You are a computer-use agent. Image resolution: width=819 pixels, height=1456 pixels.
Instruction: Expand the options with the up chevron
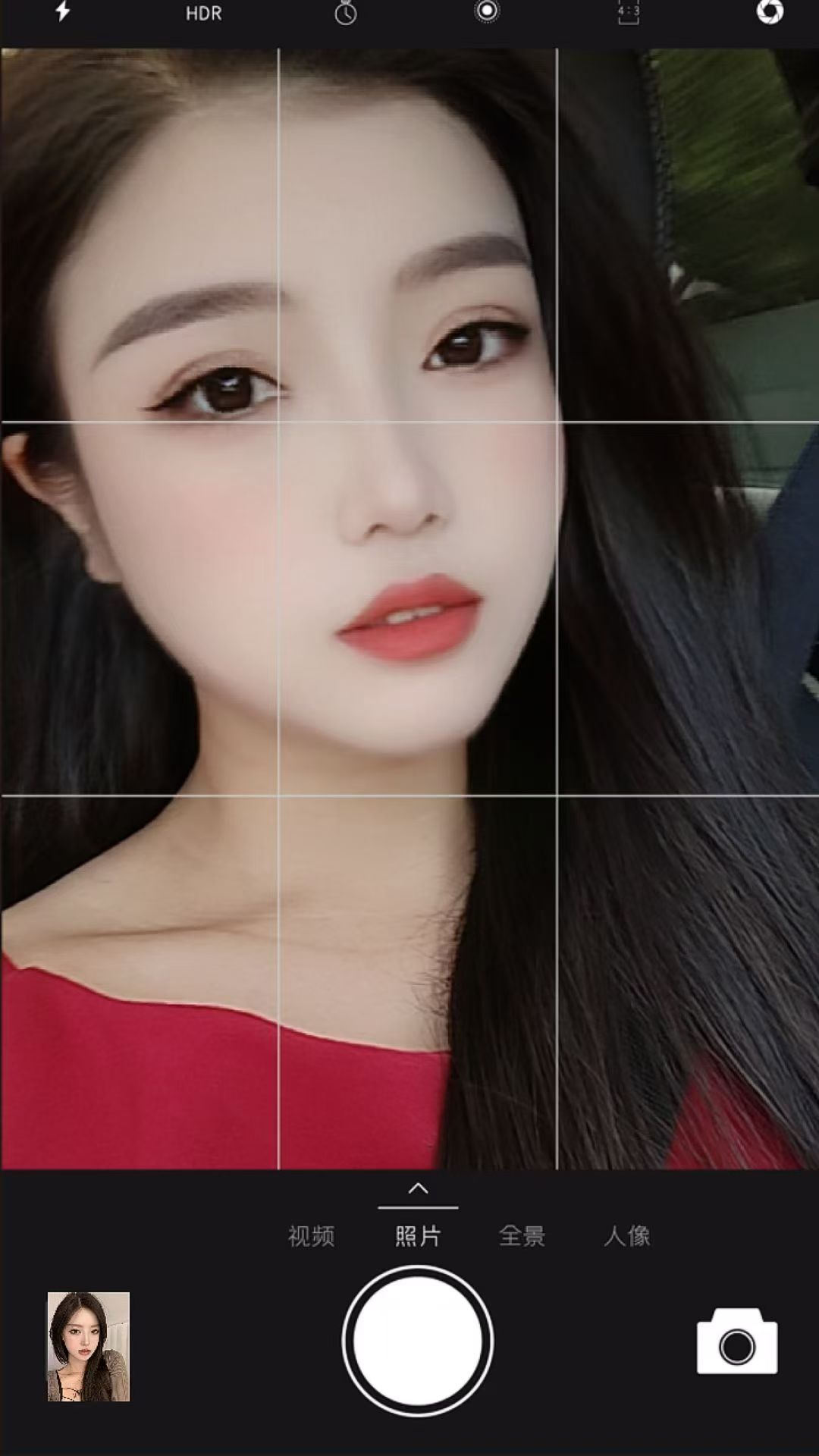(x=418, y=1188)
